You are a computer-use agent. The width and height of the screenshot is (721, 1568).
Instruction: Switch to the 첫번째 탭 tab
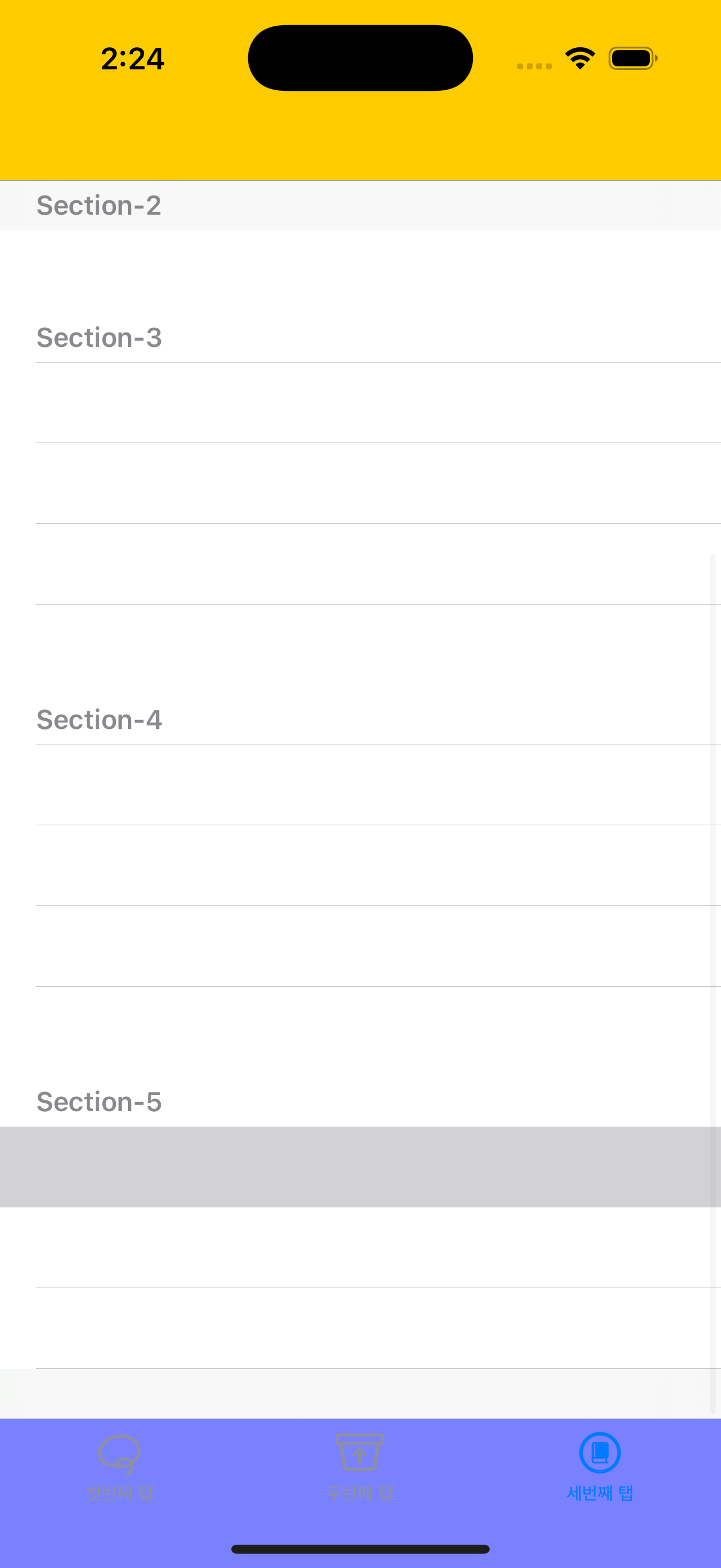click(x=119, y=1467)
